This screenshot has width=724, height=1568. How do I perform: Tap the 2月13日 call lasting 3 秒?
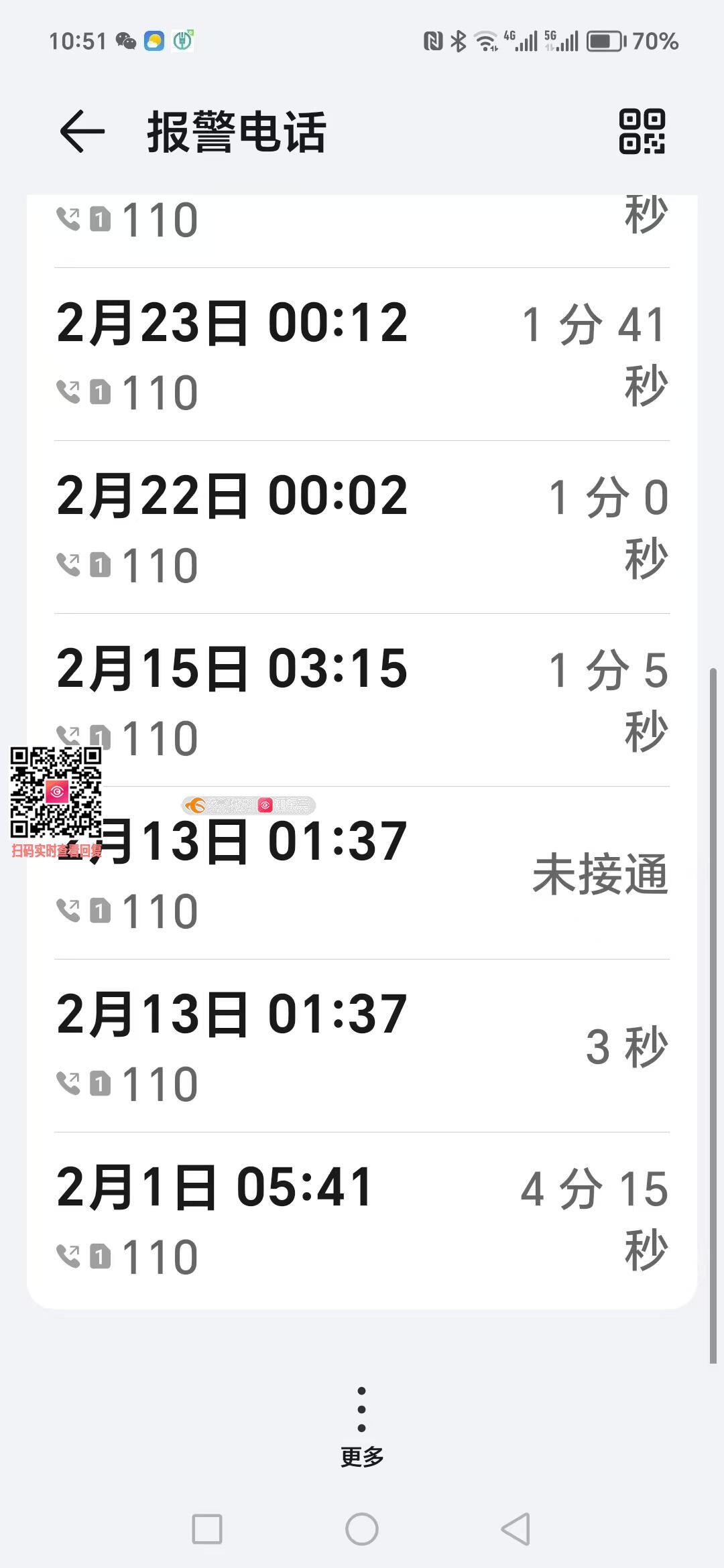pyautogui.click(x=362, y=1047)
